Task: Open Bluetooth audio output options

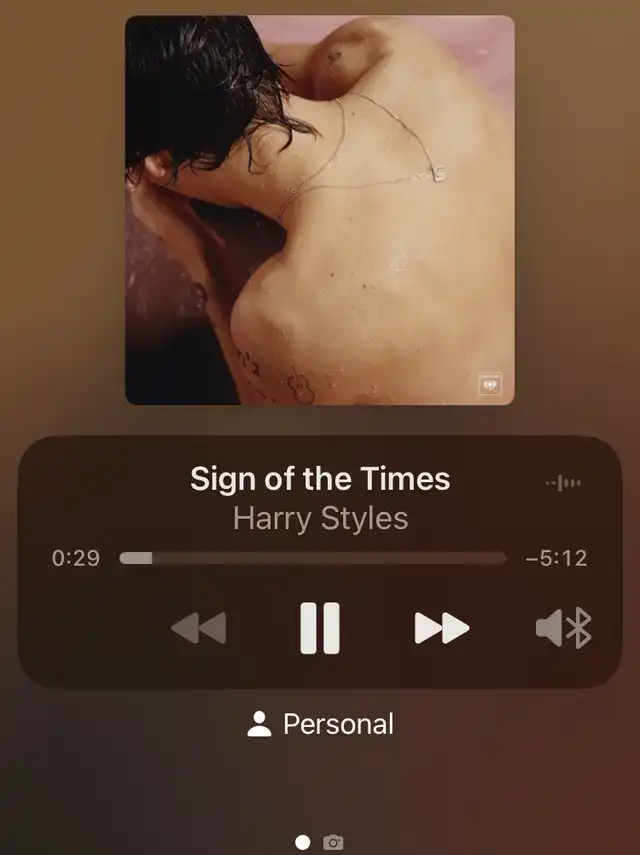Action: [x=564, y=628]
